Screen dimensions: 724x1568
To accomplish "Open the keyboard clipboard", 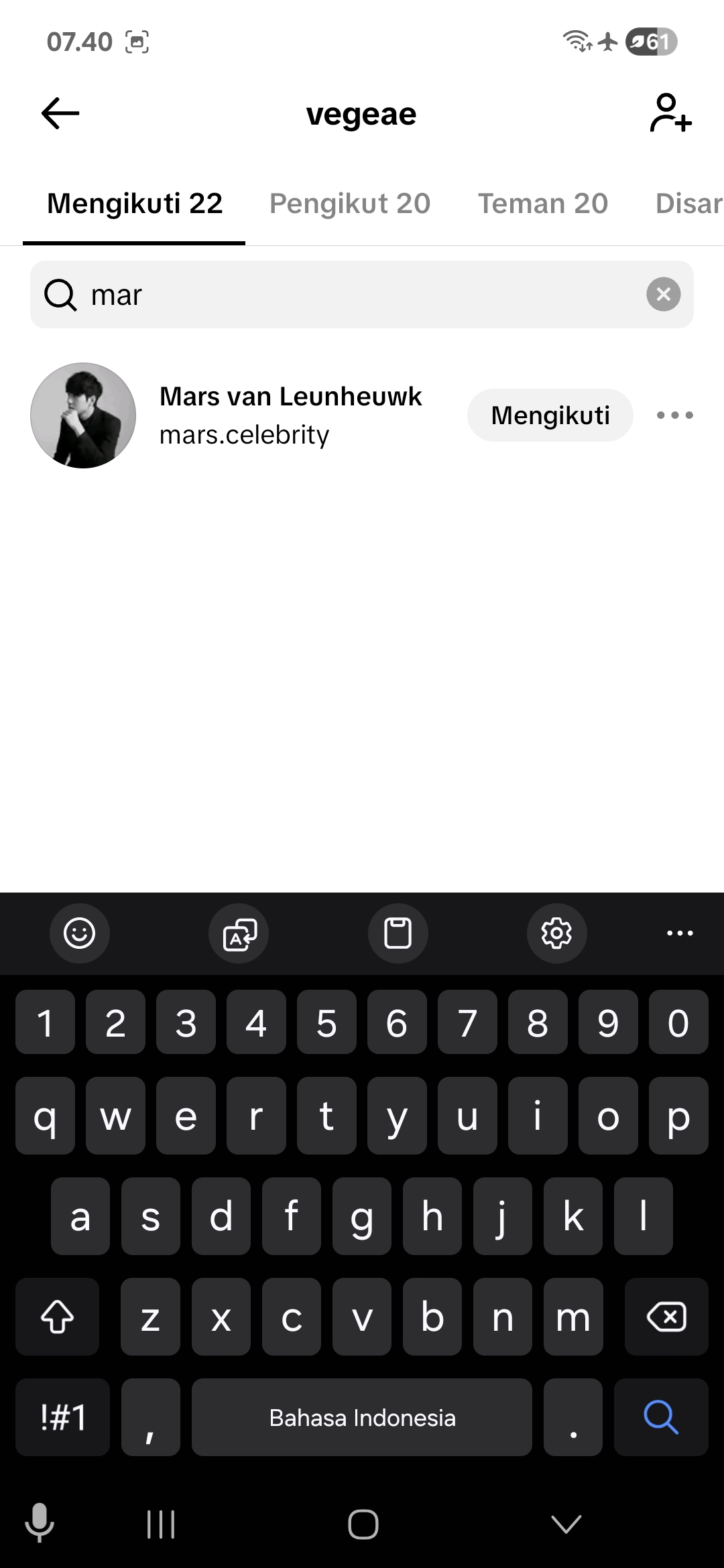I will point(398,933).
